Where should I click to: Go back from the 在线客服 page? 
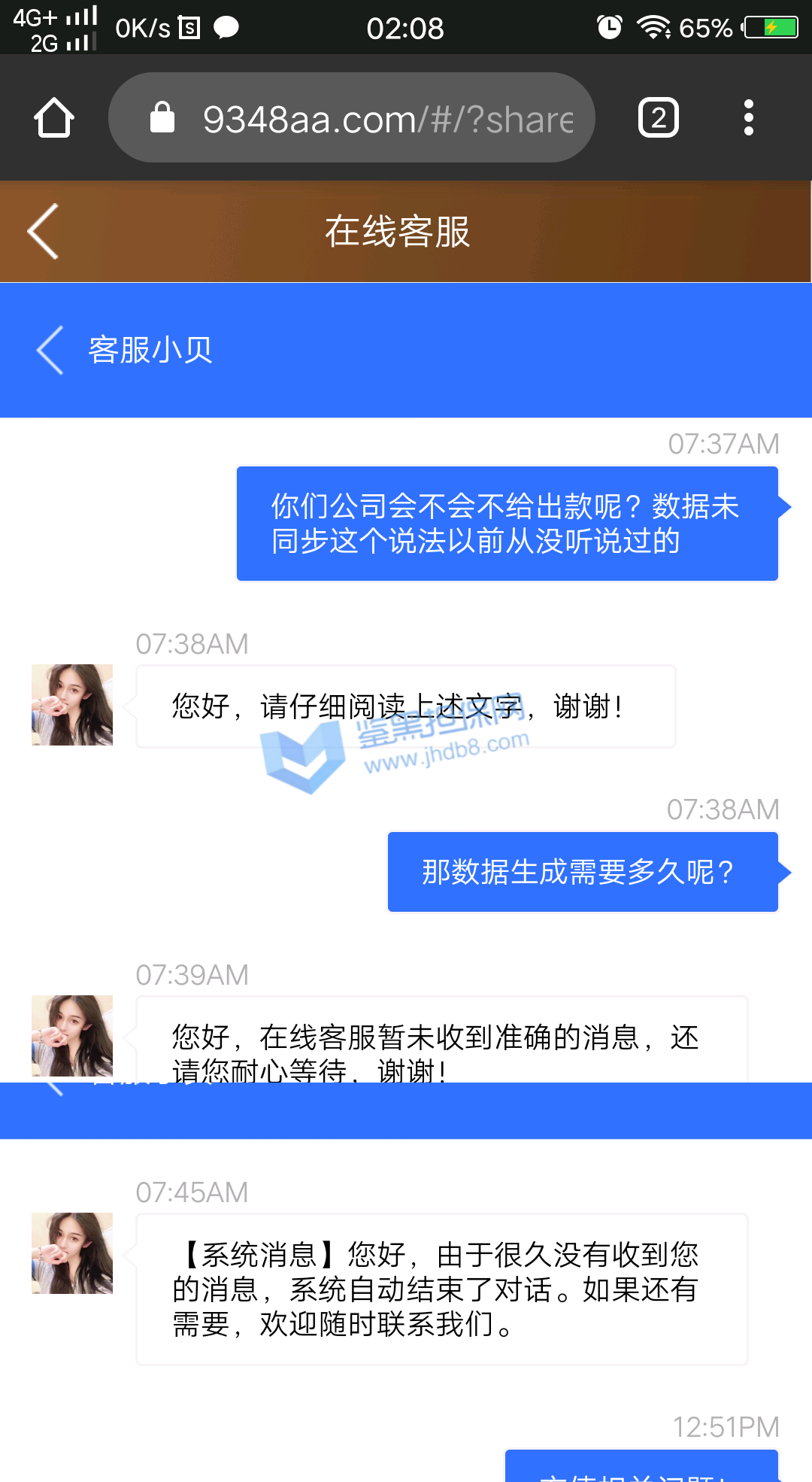[44, 232]
